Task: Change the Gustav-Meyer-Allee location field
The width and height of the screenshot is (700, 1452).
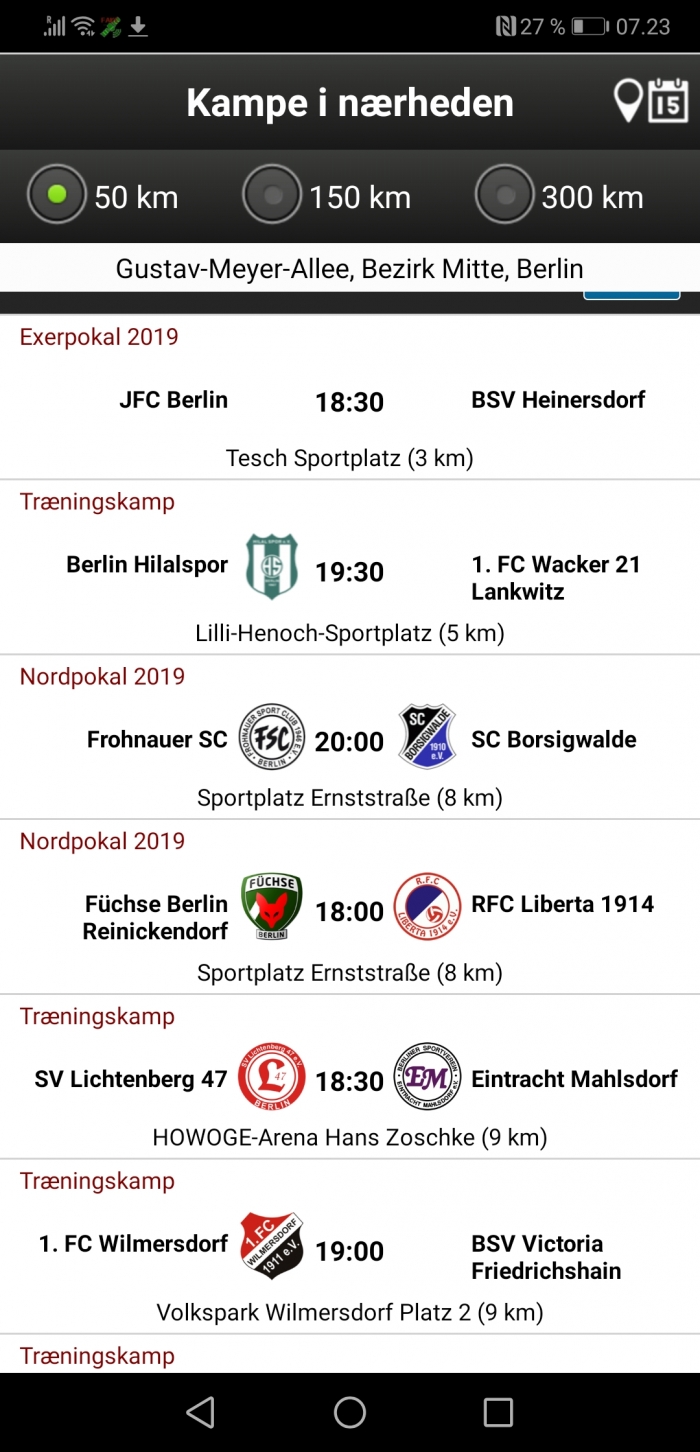Action: tap(350, 268)
